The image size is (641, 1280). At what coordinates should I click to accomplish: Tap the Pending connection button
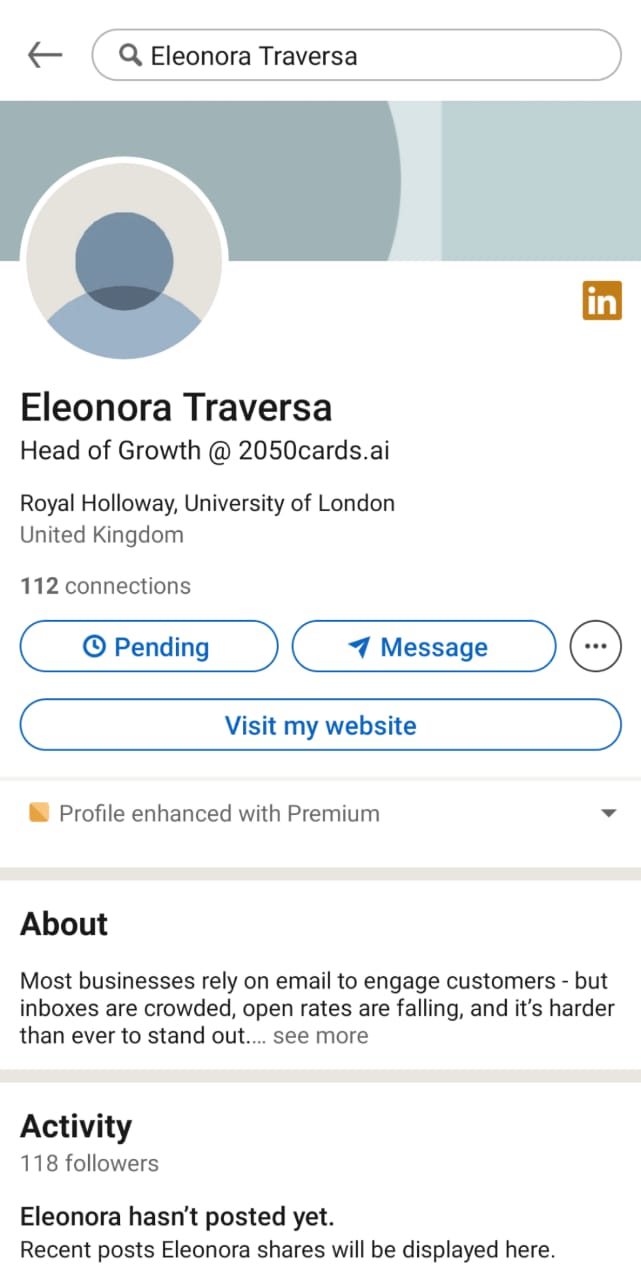point(148,647)
